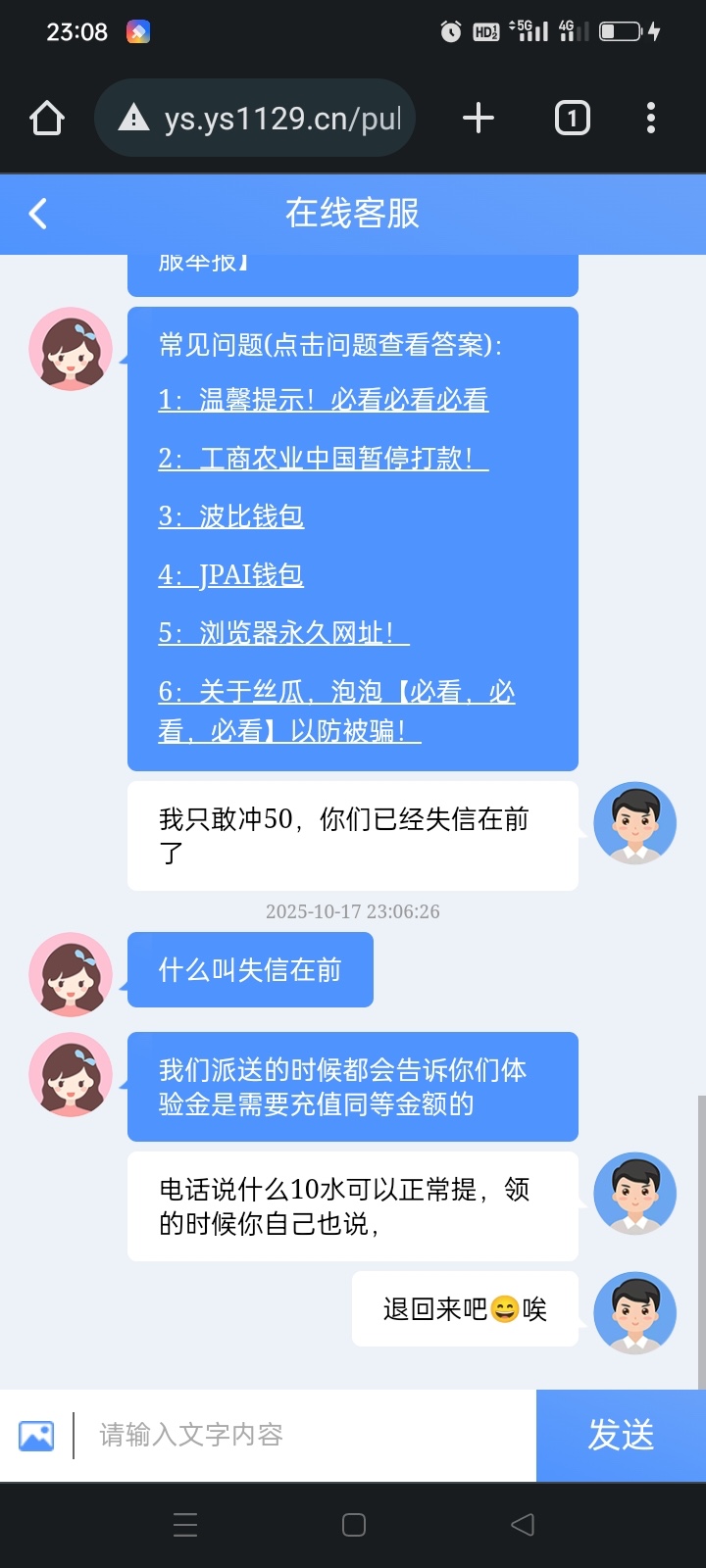Attach an image to the chat

tap(37, 1436)
